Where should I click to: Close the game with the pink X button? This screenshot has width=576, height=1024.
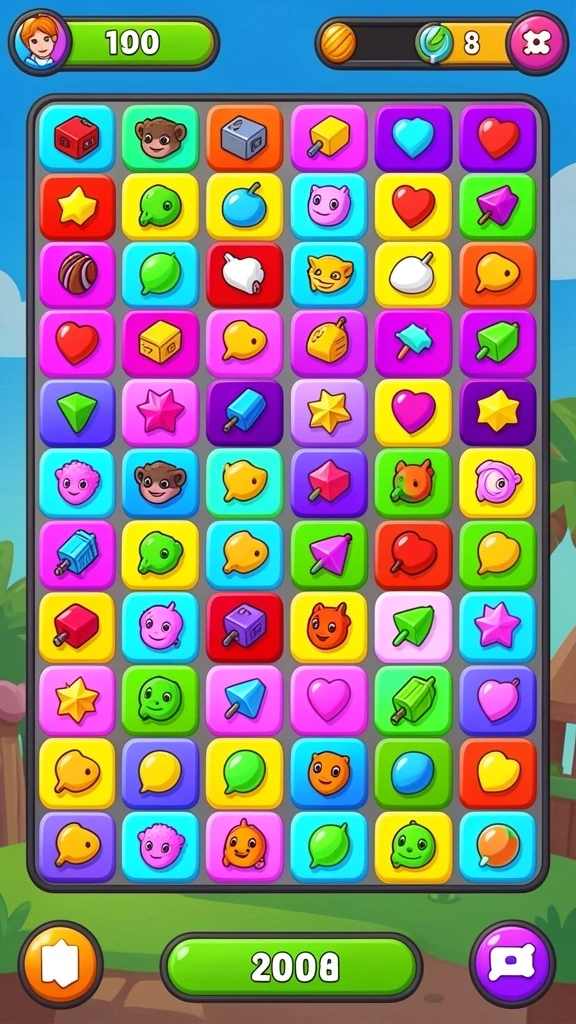537,43
